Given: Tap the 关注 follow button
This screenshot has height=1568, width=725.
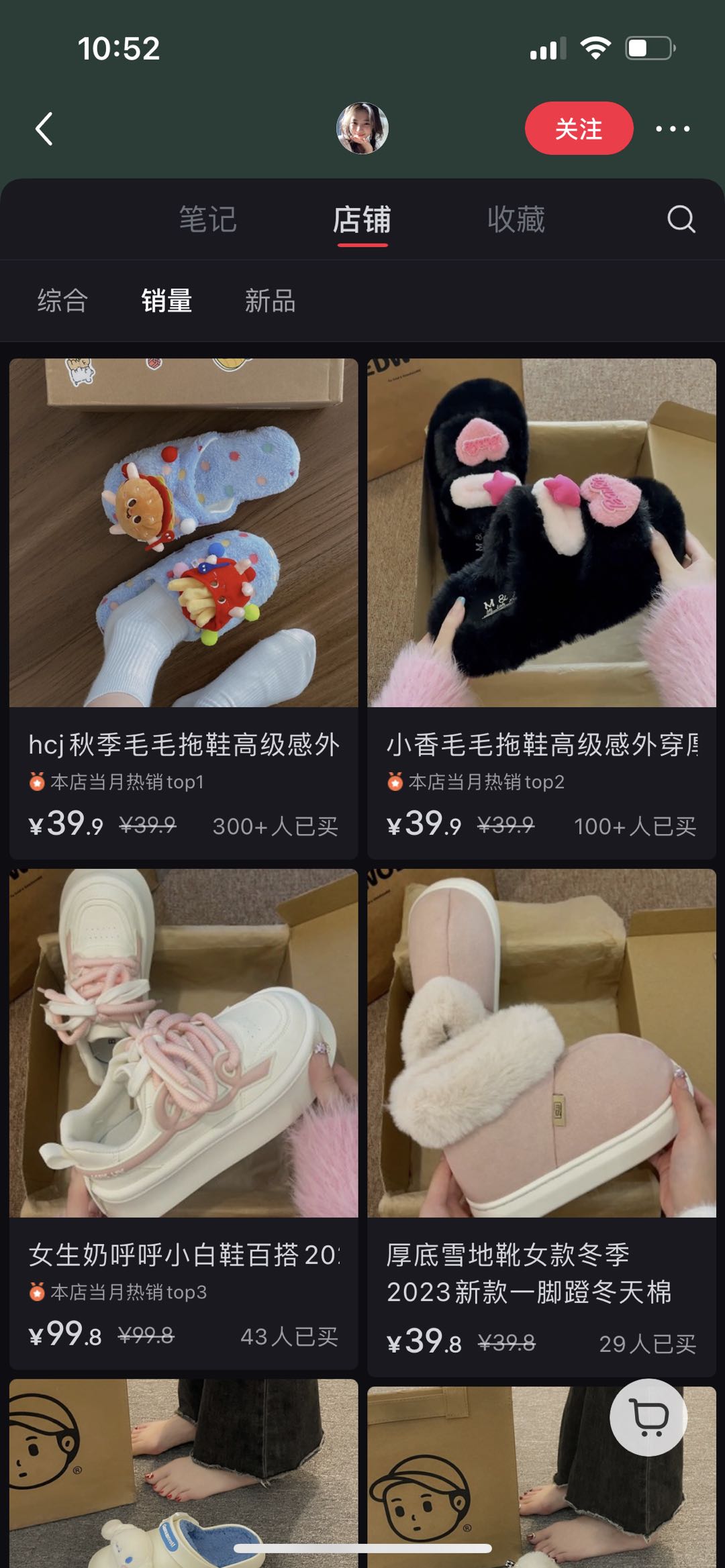Looking at the screenshot, I should pos(579,129).
